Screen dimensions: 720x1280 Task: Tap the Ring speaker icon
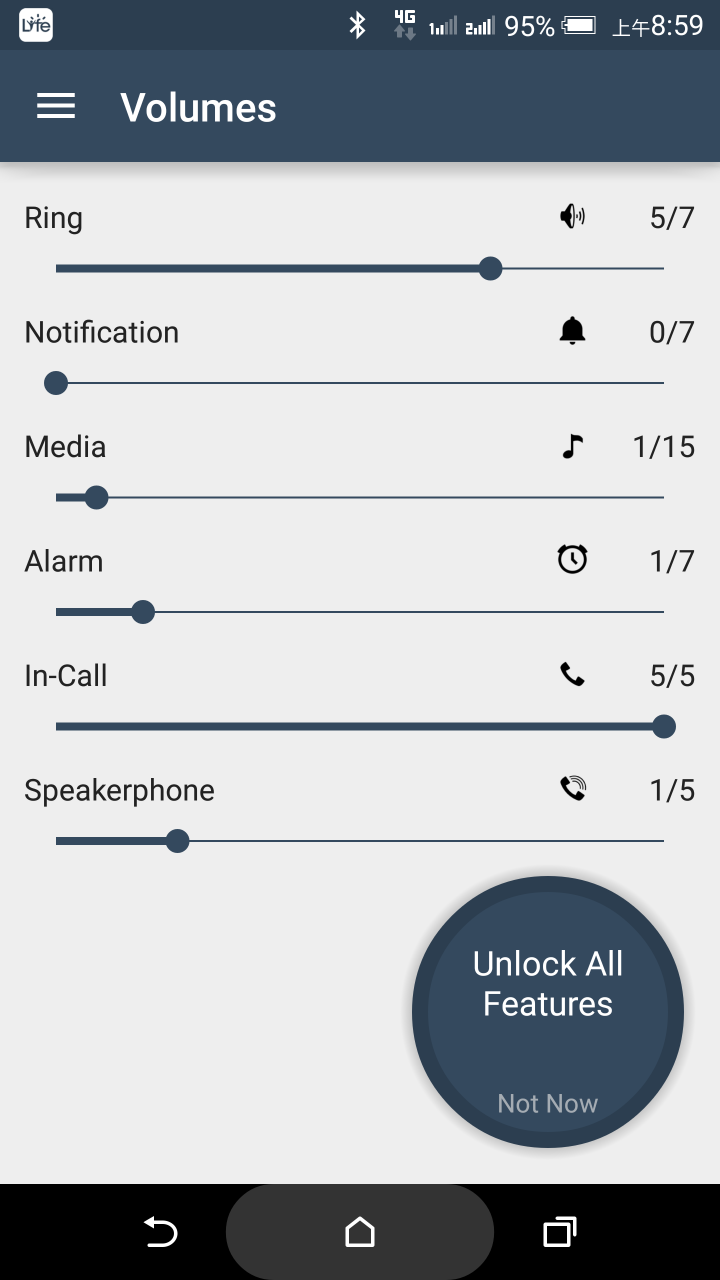[572, 216]
